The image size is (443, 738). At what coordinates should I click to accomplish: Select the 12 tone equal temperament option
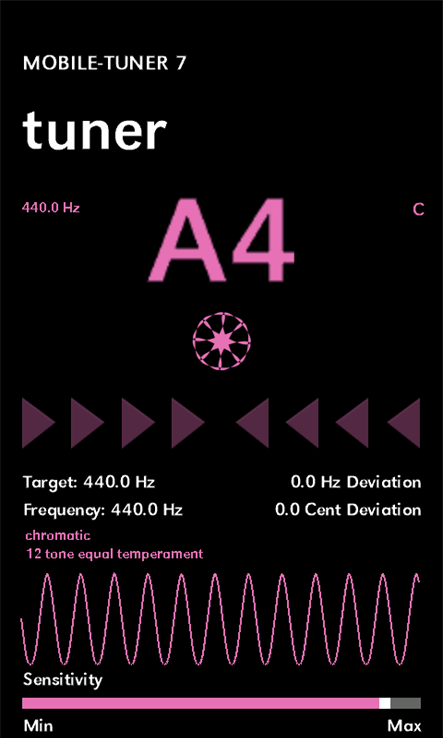(114, 554)
